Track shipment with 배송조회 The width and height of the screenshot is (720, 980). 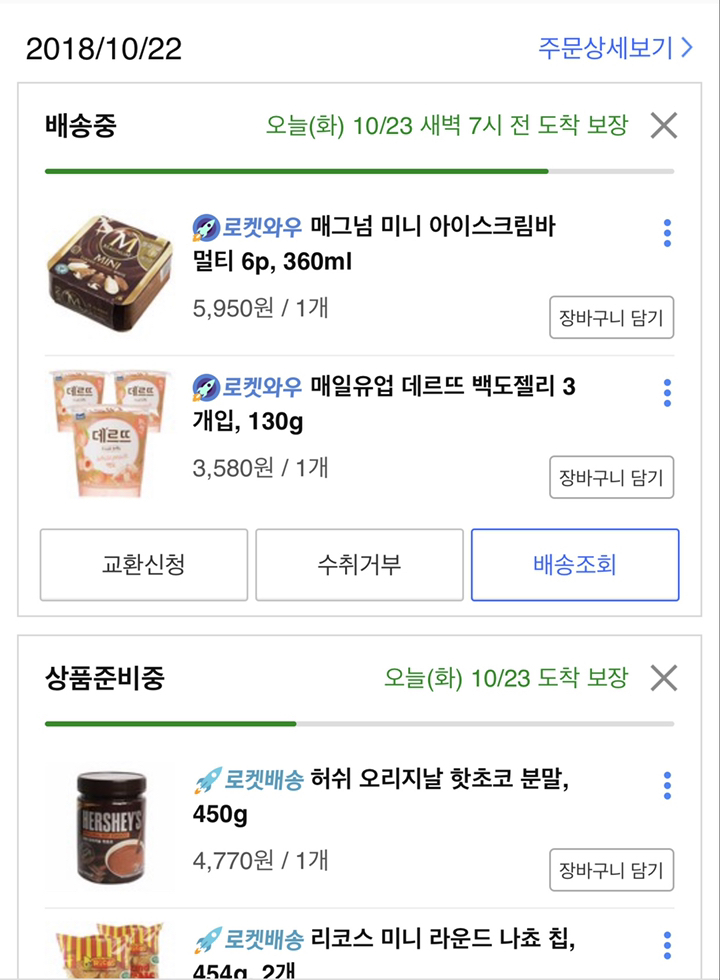(575, 565)
